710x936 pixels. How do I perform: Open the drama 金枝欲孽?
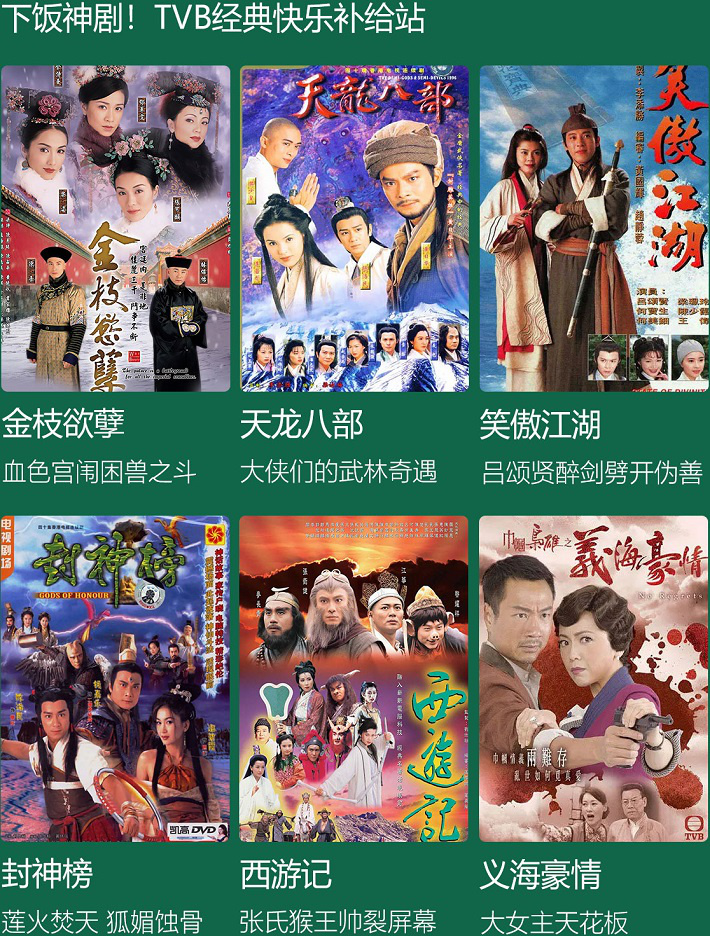pyautogui.click(x=116, y=229)
